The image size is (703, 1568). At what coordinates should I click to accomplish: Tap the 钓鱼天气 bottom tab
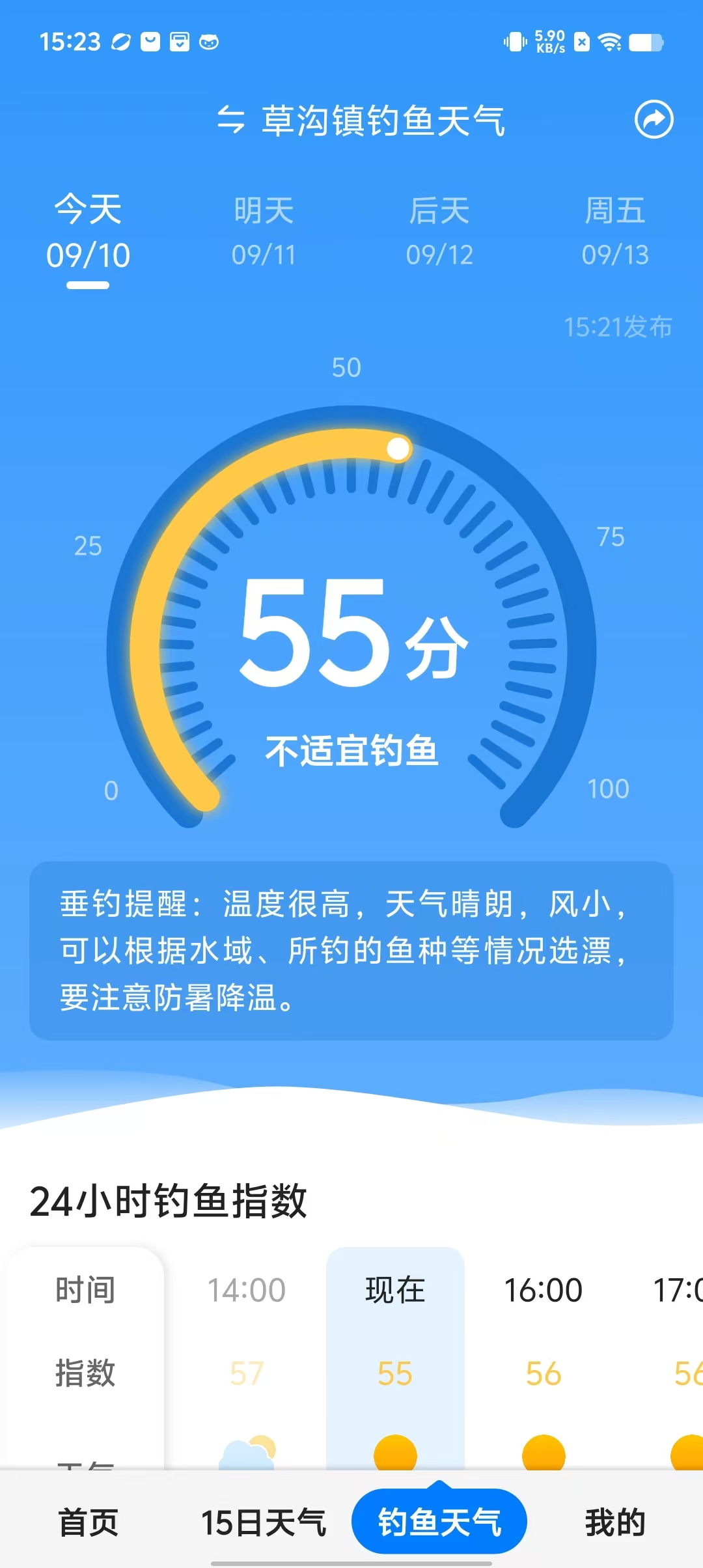(x=439, y=1522)
